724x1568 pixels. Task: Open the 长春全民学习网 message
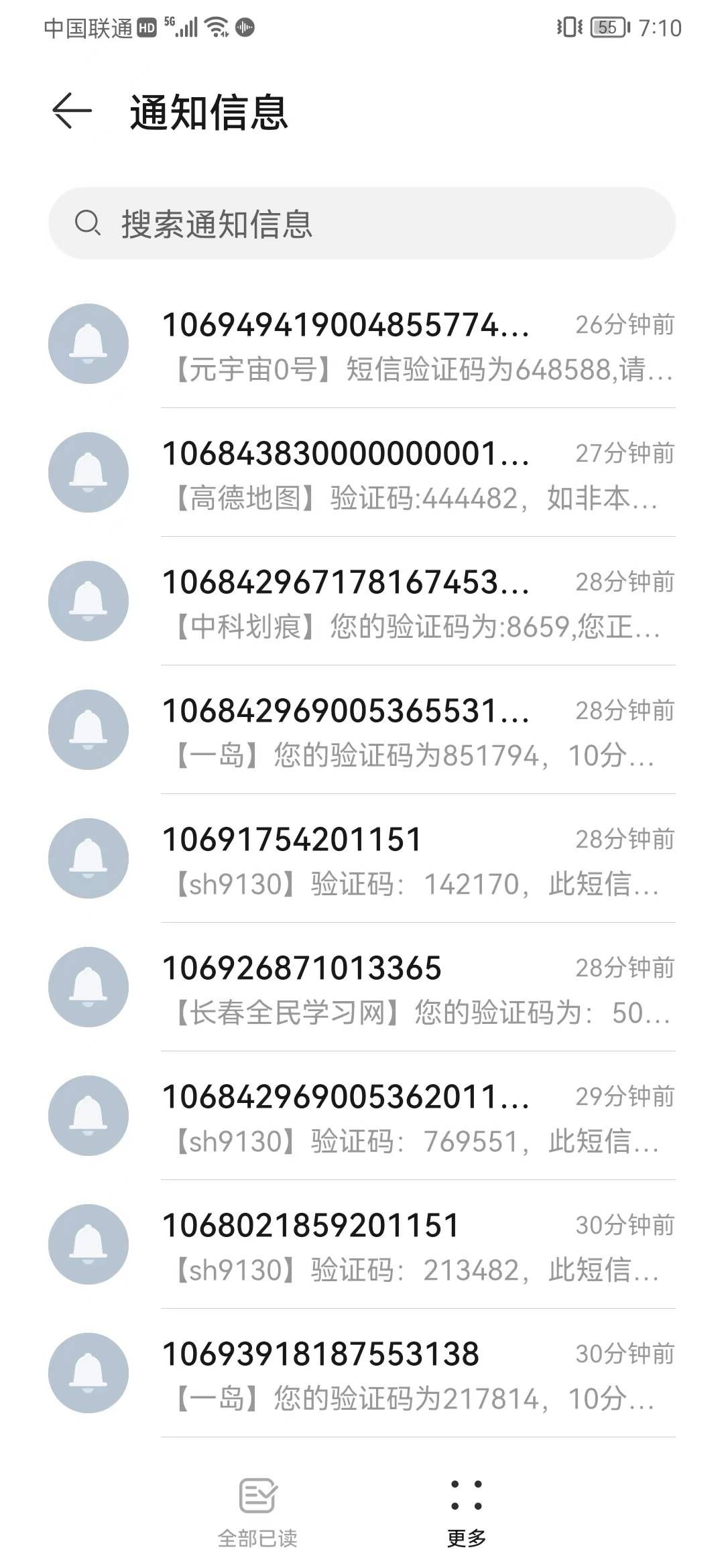[417, 989]
